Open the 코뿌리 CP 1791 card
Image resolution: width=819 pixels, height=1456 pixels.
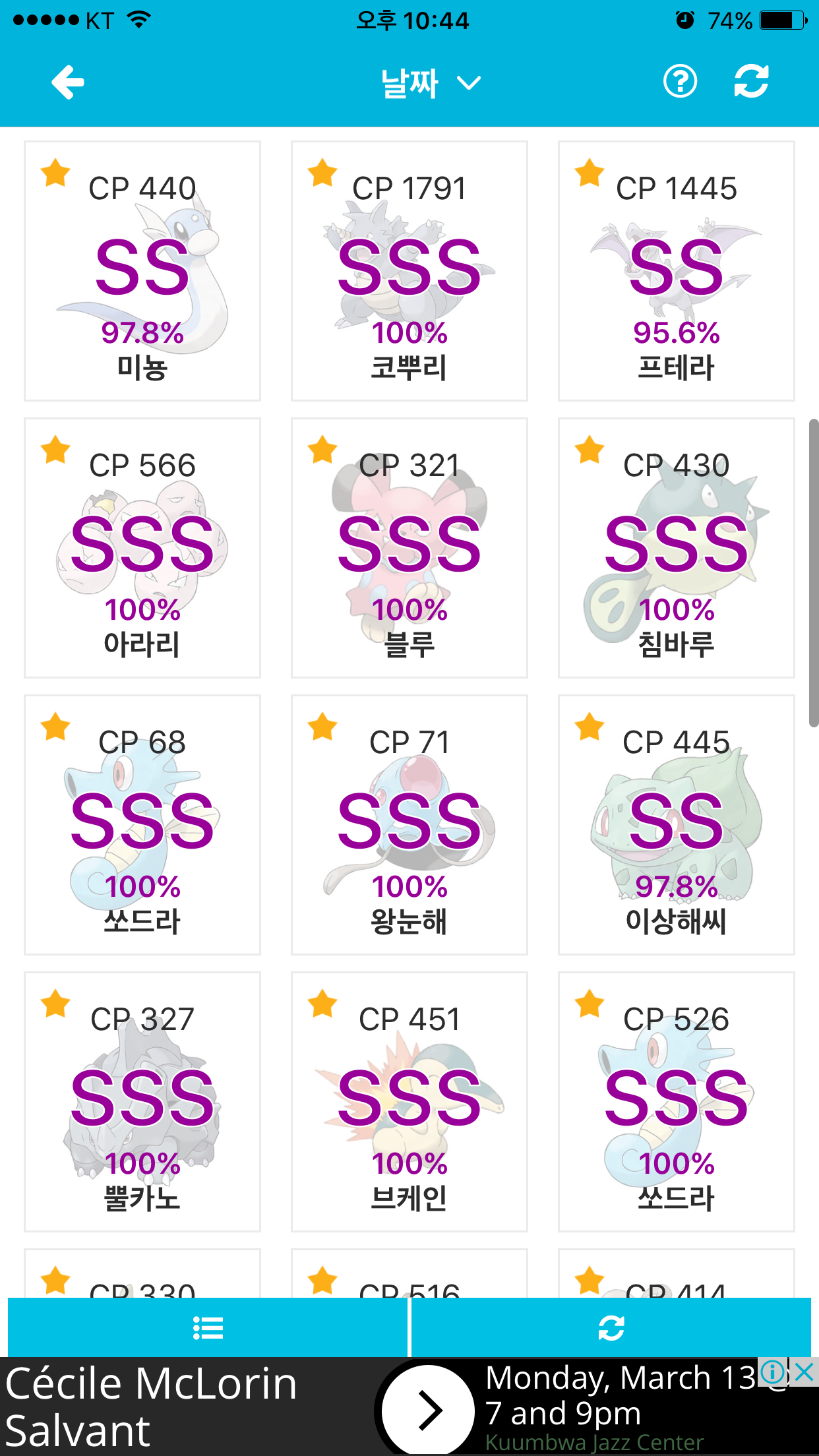(409, 271)
